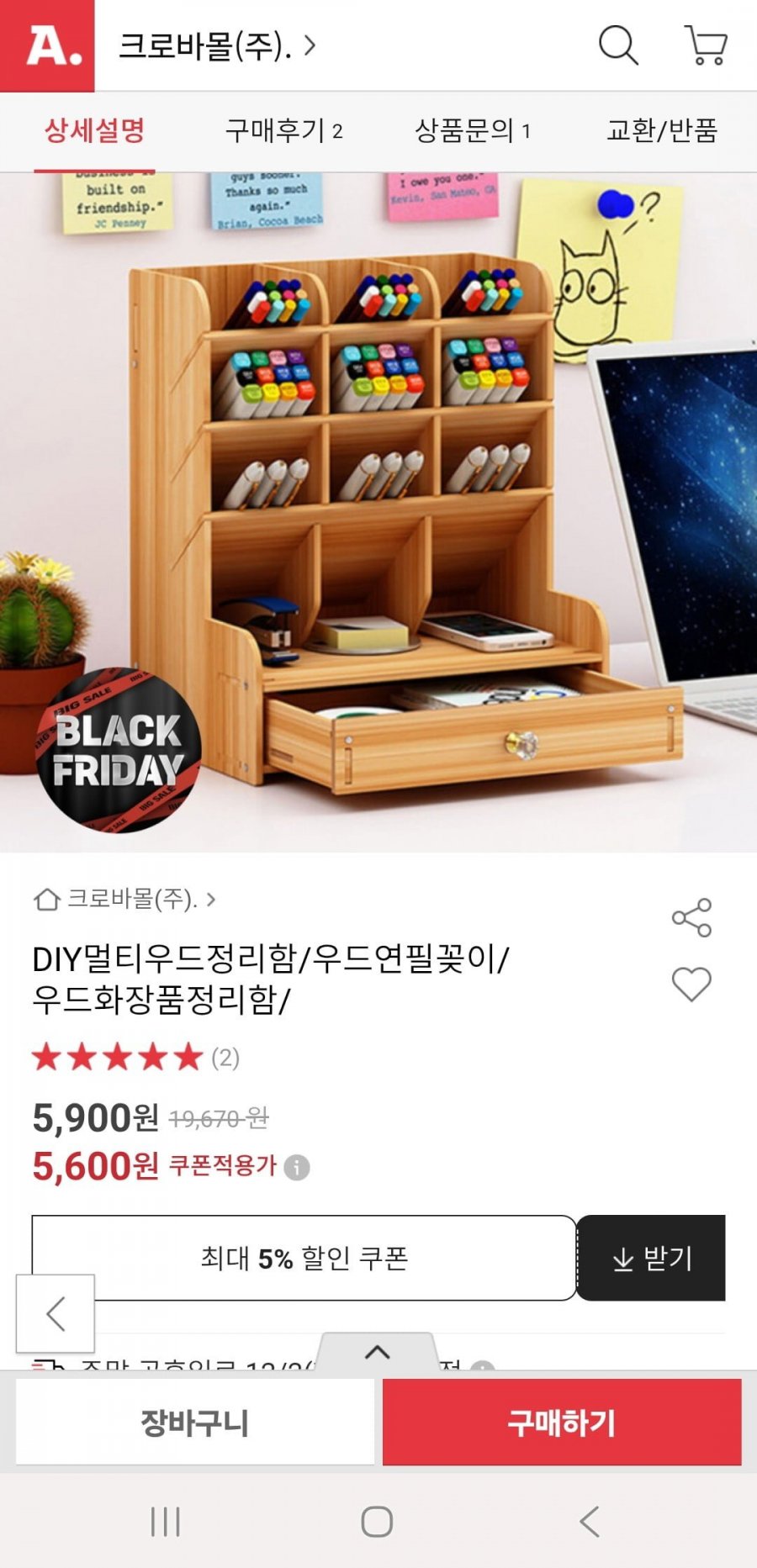
Task: Share this product
Action: (691, 917)
